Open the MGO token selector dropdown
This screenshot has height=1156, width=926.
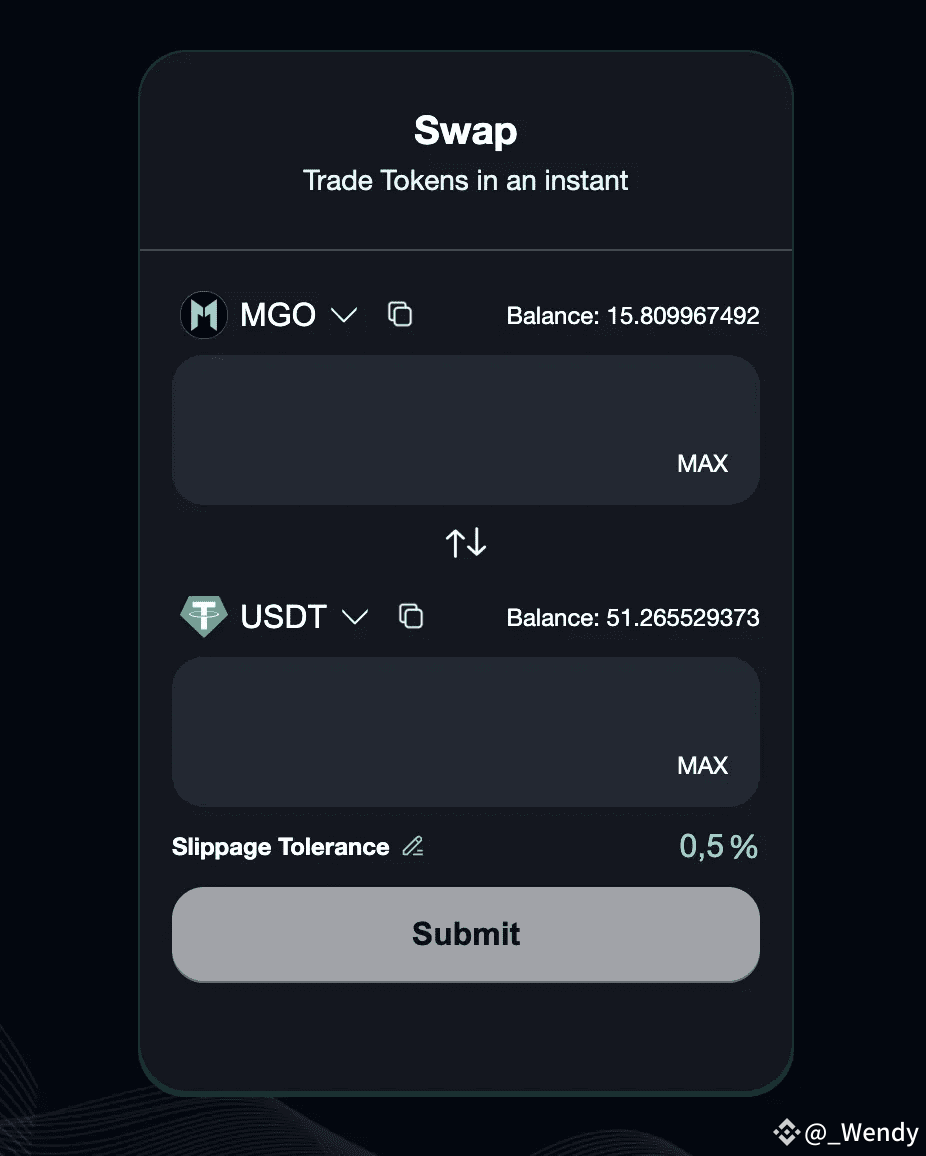click(x=343, y=315)
